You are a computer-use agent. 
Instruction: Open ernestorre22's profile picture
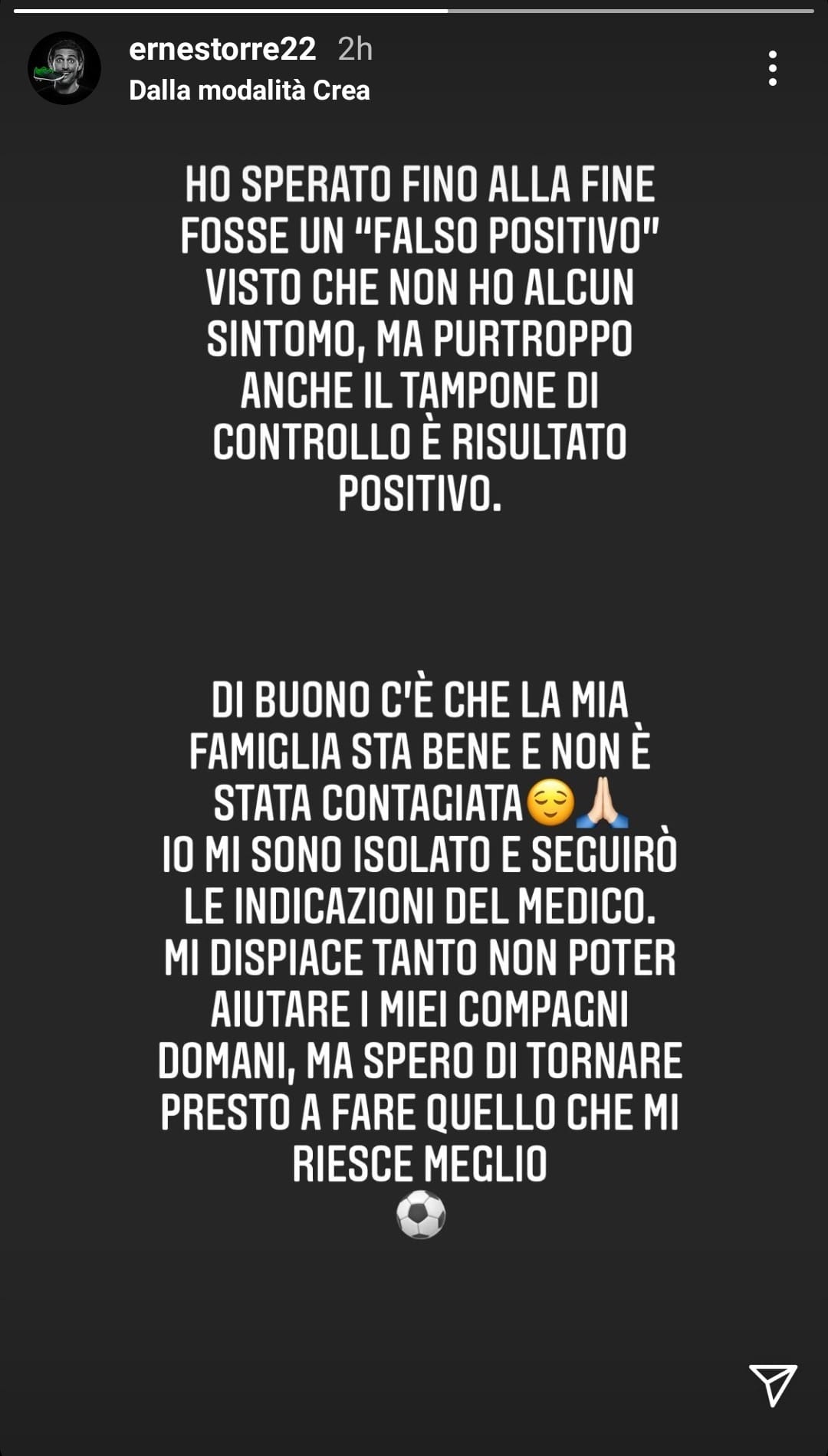coord(64,68)
